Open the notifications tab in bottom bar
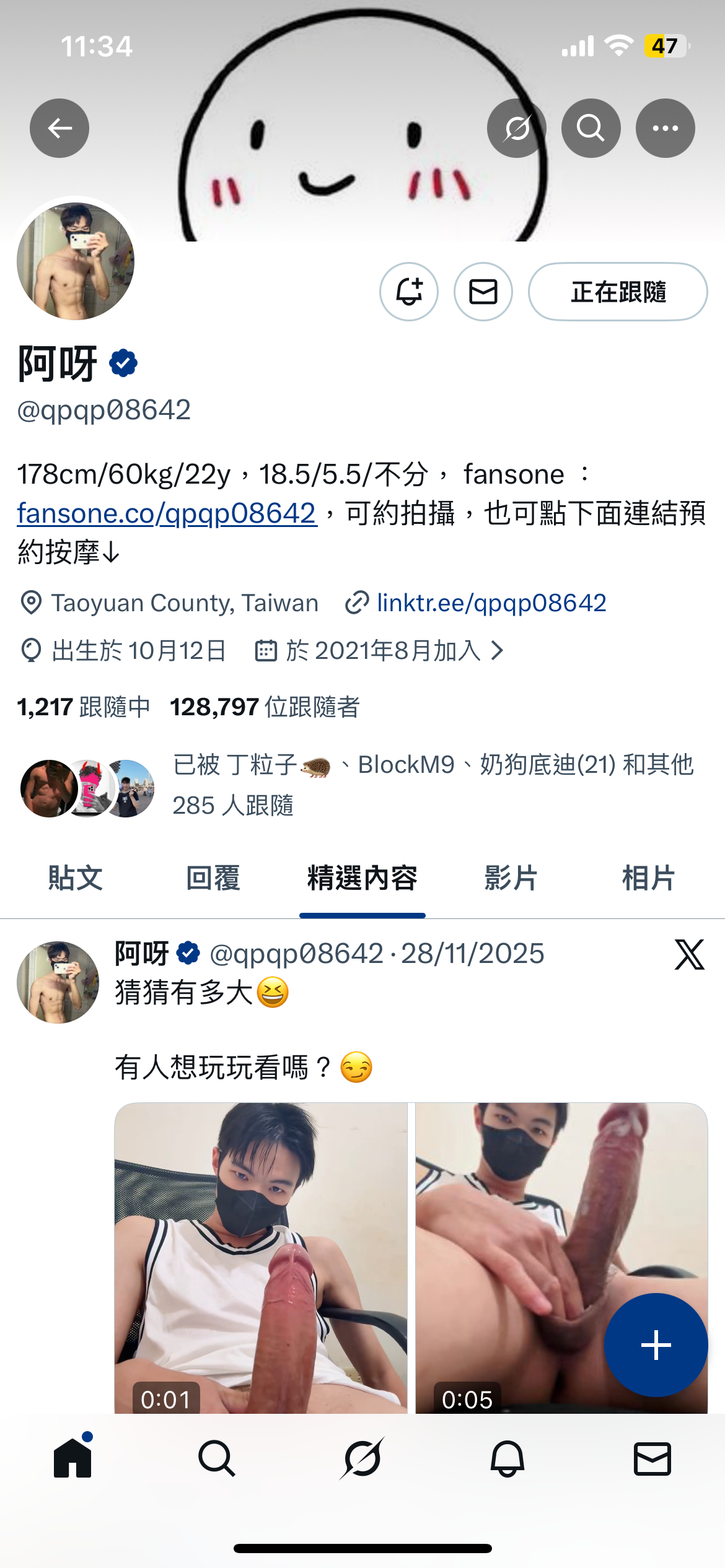Viewport: 725px width, 1568px height. pos(507,1458)
